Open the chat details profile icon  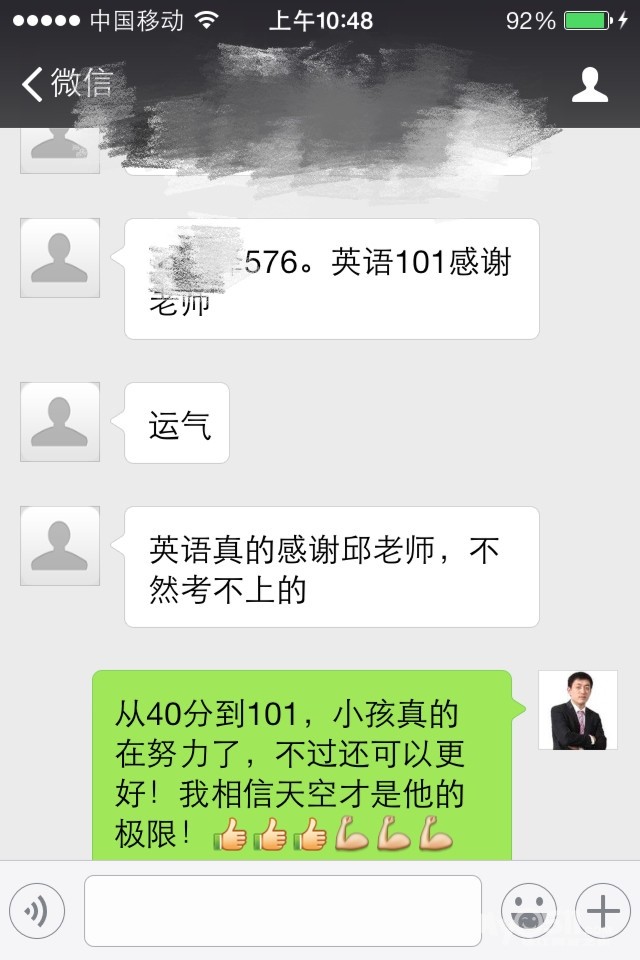coord(589,85)
